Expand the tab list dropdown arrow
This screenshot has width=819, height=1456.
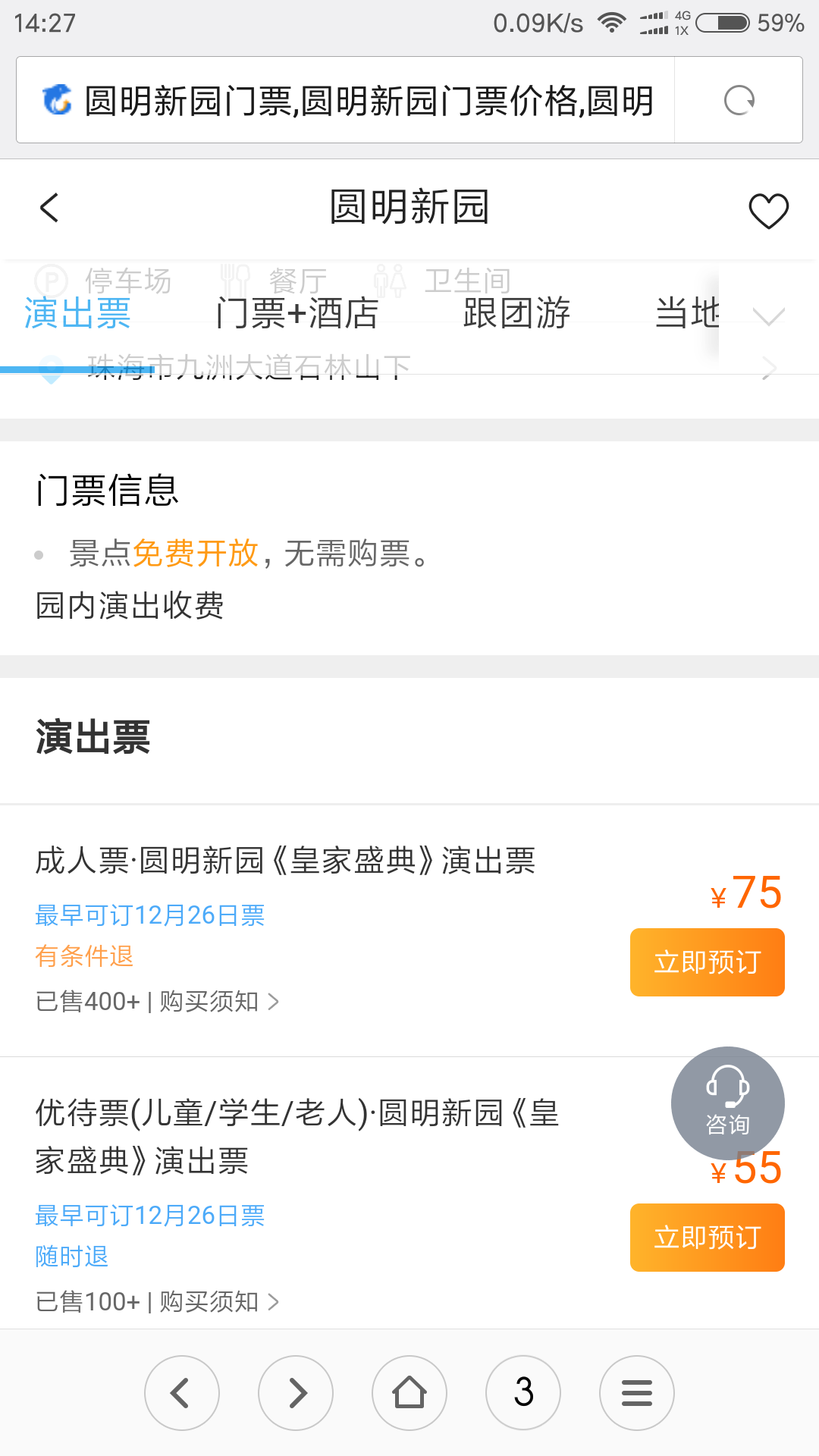(x=769, y=315)
